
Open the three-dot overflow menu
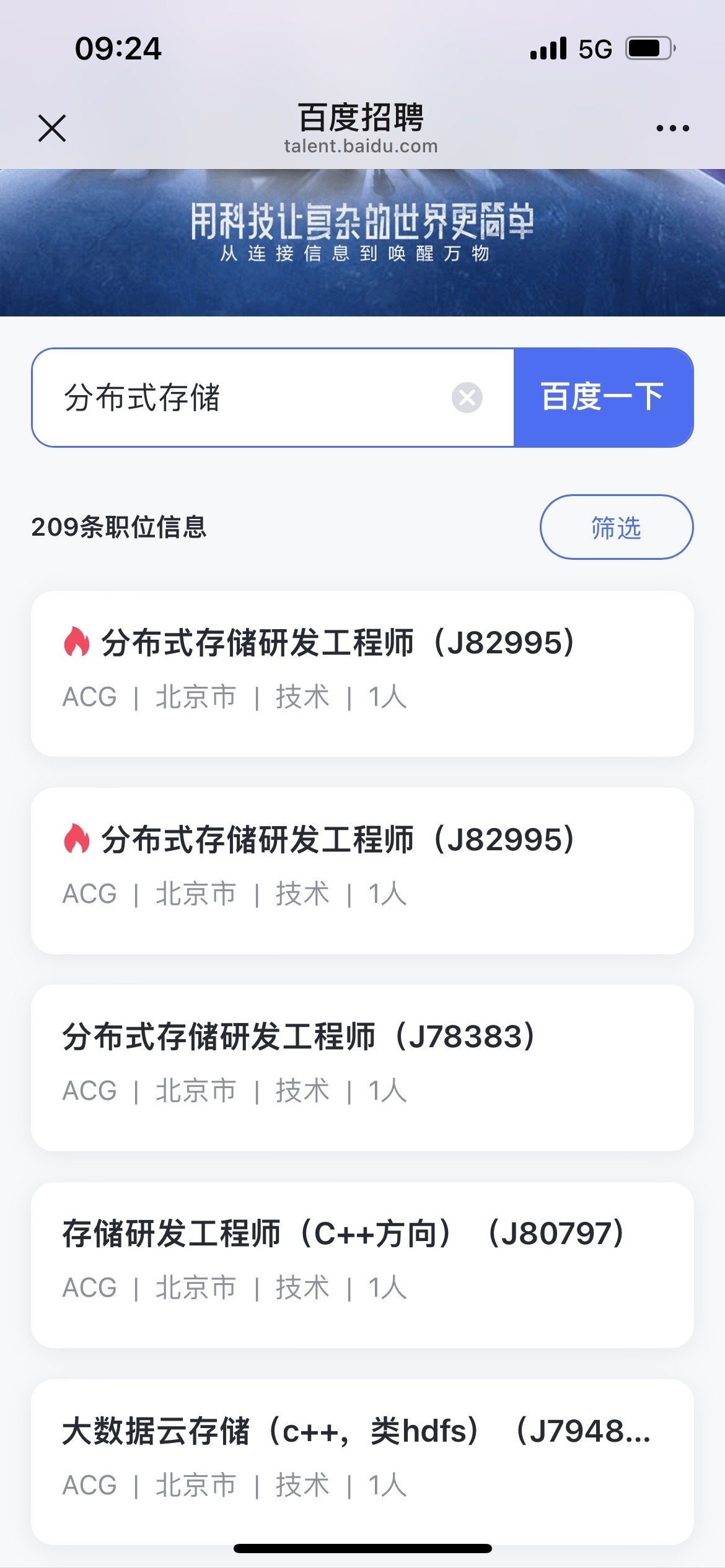coord(672,128)
